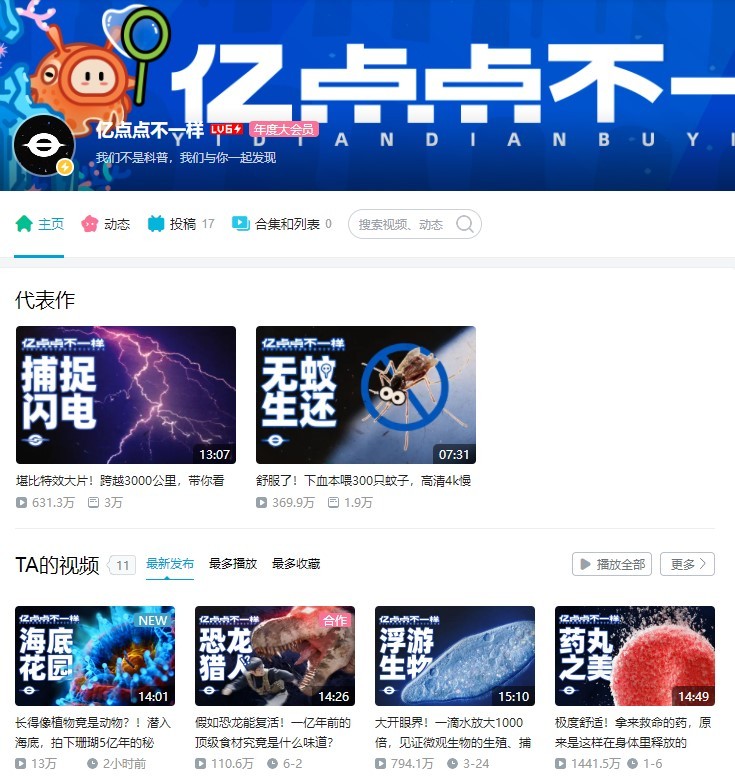Tap 更多 to see more videos

tap(687, 564)
